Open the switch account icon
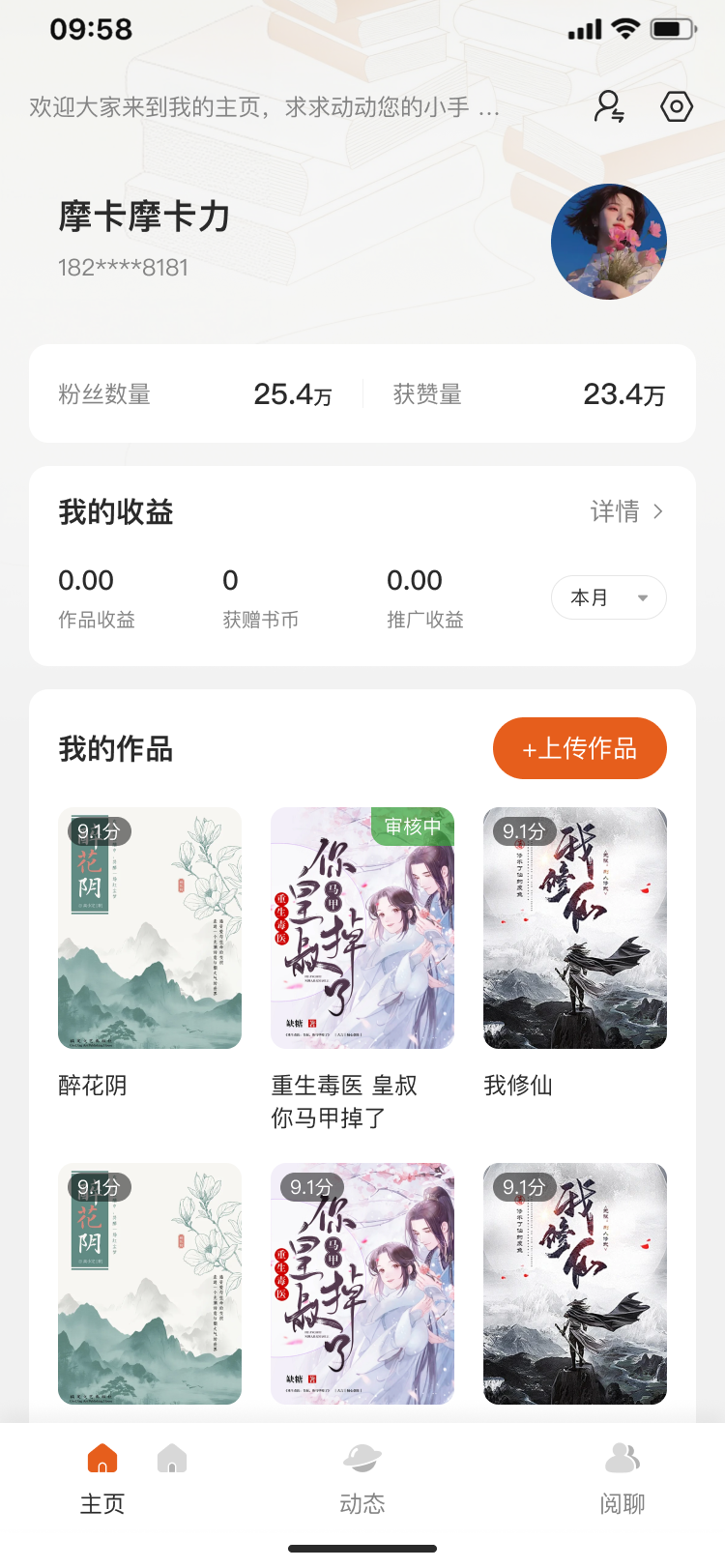 [609, 106]
